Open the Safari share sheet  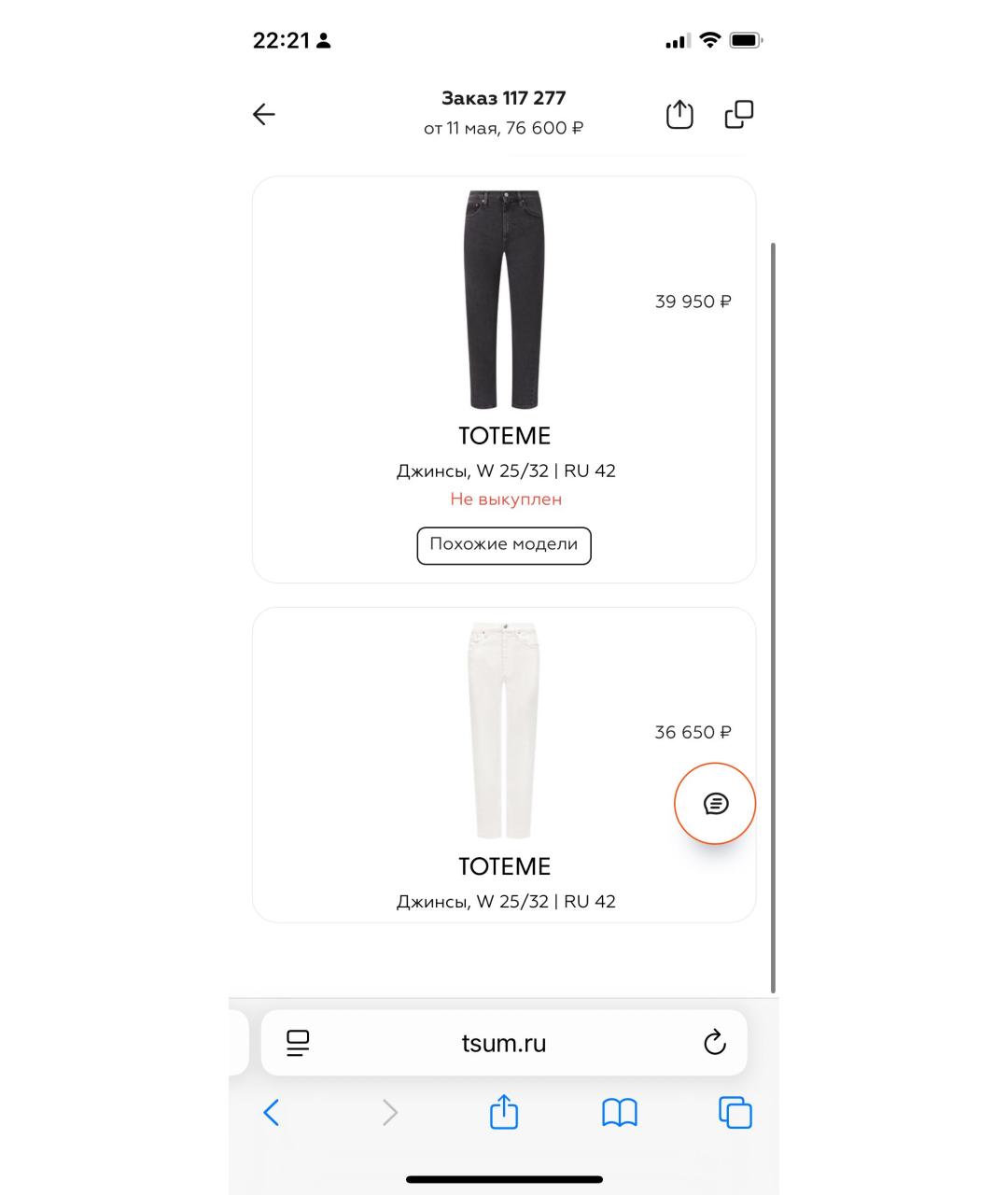click(504, 1112)
